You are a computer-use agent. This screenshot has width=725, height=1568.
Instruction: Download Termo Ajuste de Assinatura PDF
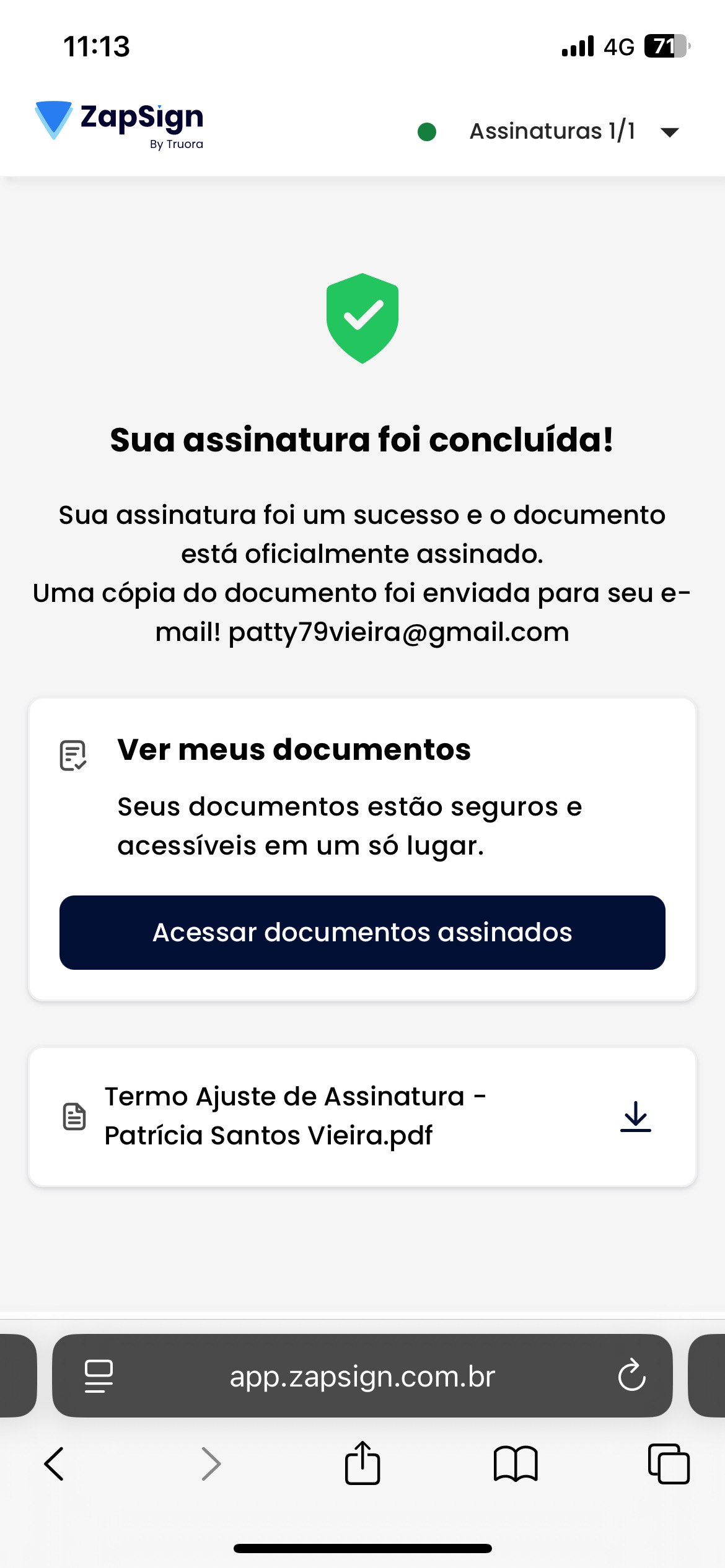tap(635, 1117)
